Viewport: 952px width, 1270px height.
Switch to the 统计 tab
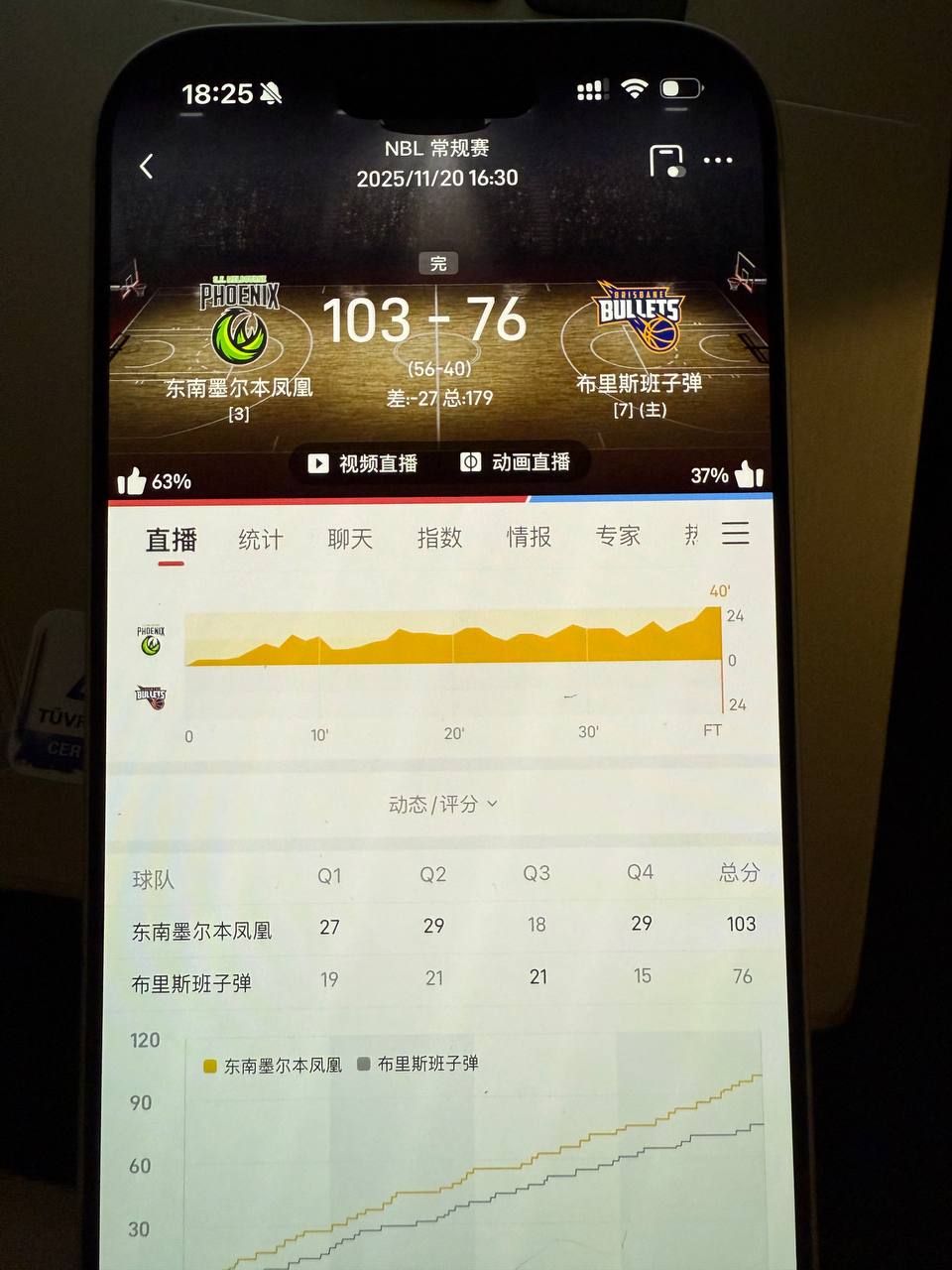click(x=260, y=539)
